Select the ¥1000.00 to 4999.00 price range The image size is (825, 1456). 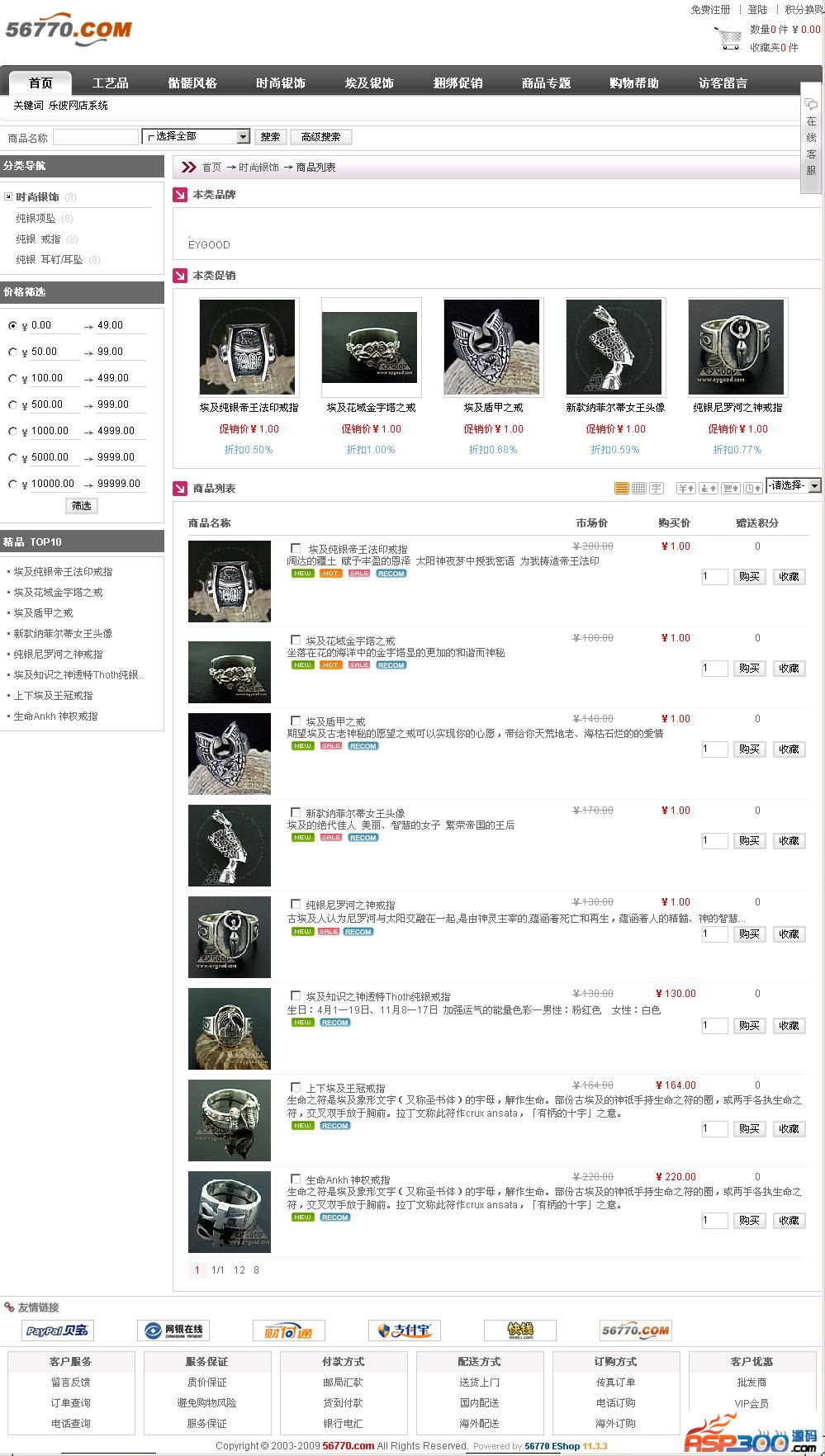12,432
